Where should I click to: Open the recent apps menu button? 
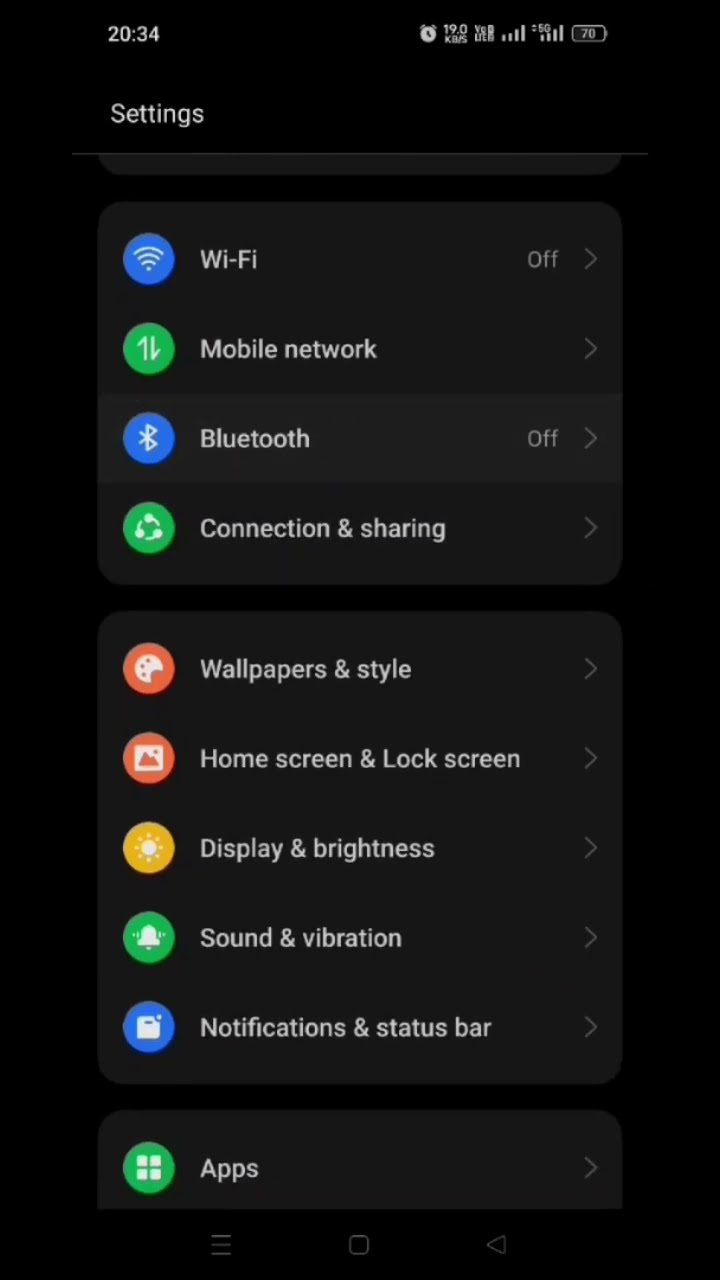pyautogui.click(x=221, y=1244)
